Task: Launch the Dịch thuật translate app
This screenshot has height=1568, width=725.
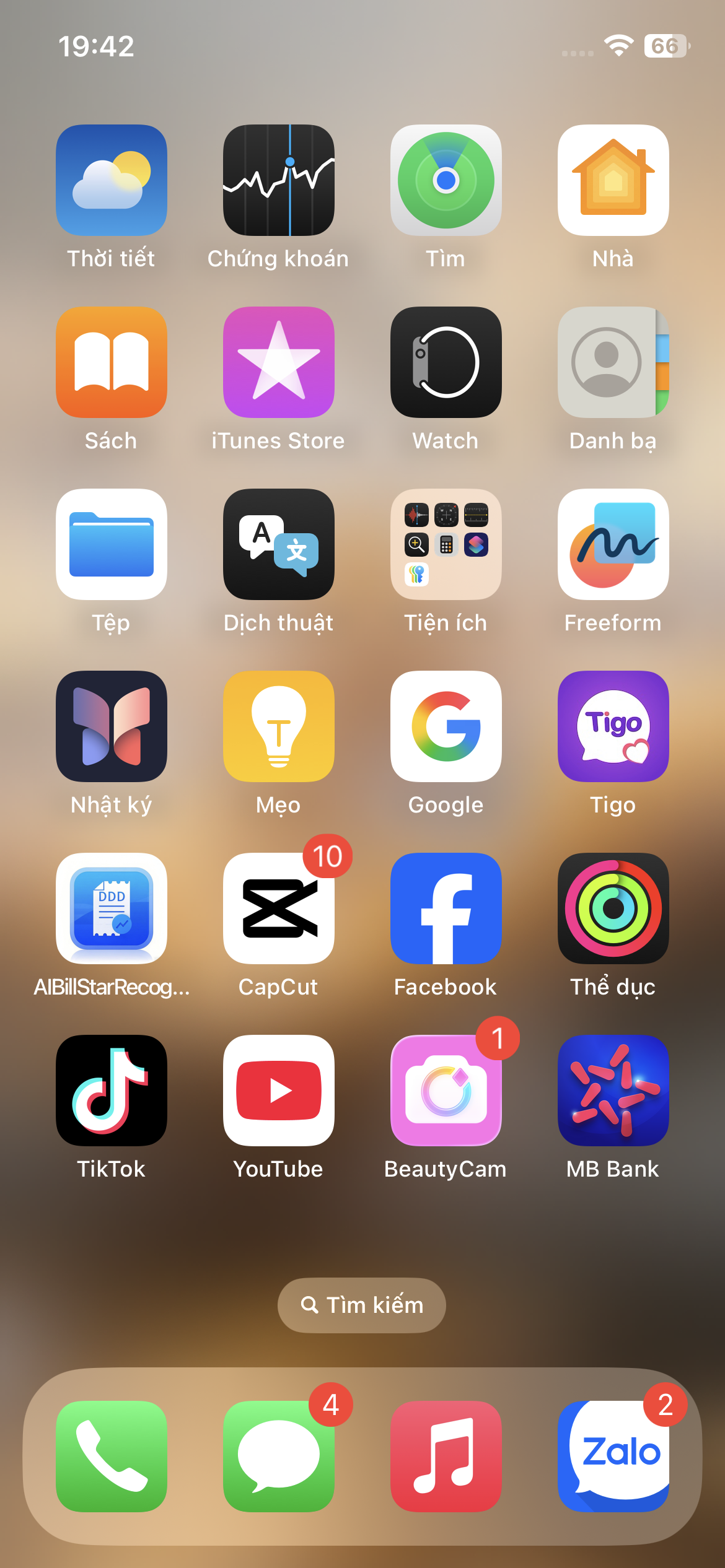Action: point(279,544)
